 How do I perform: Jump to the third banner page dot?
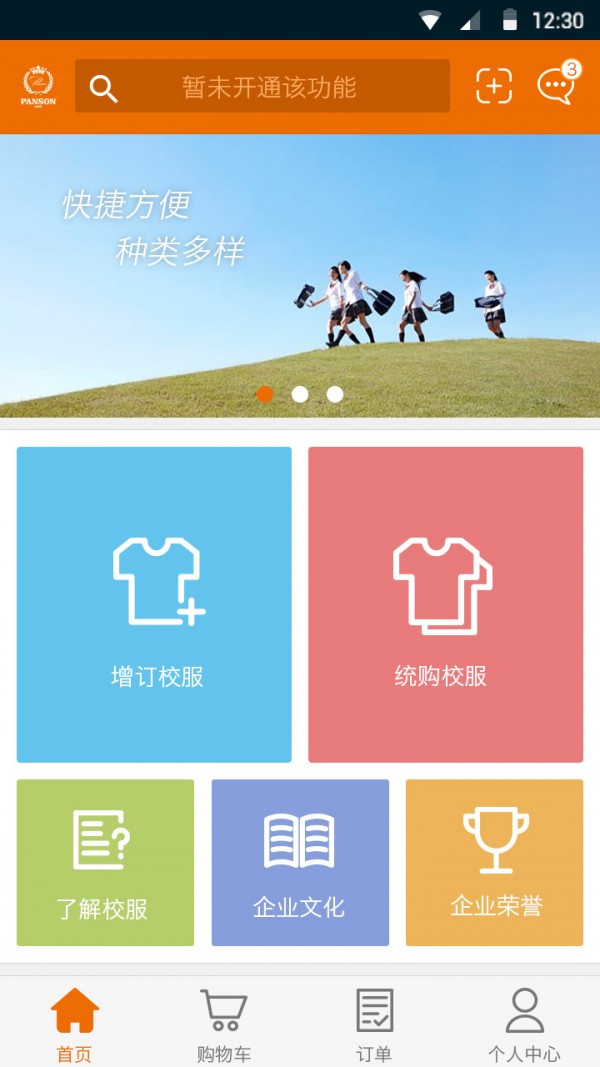pyautogui.click(x=335, y=394)
